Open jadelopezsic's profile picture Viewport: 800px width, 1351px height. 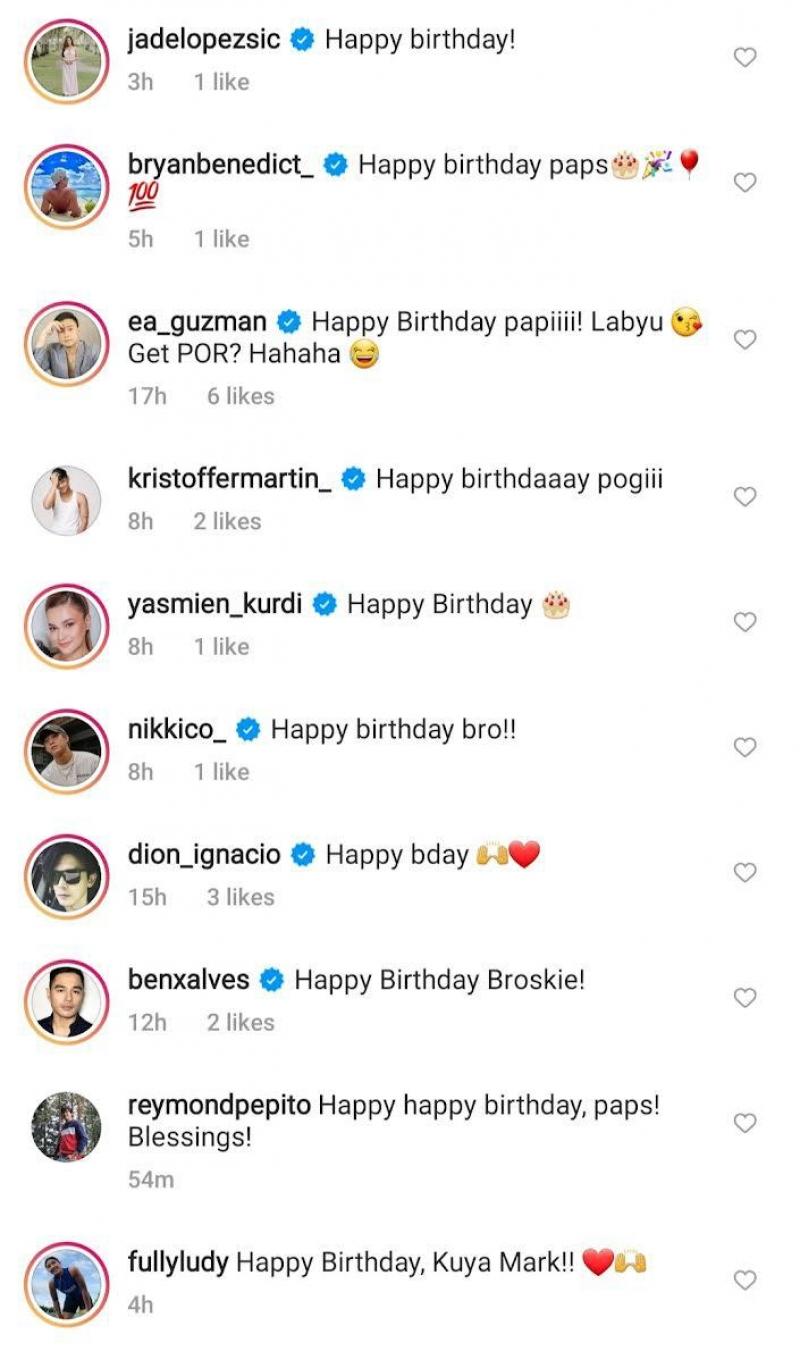pyautogui.click(x=67, y=60)
